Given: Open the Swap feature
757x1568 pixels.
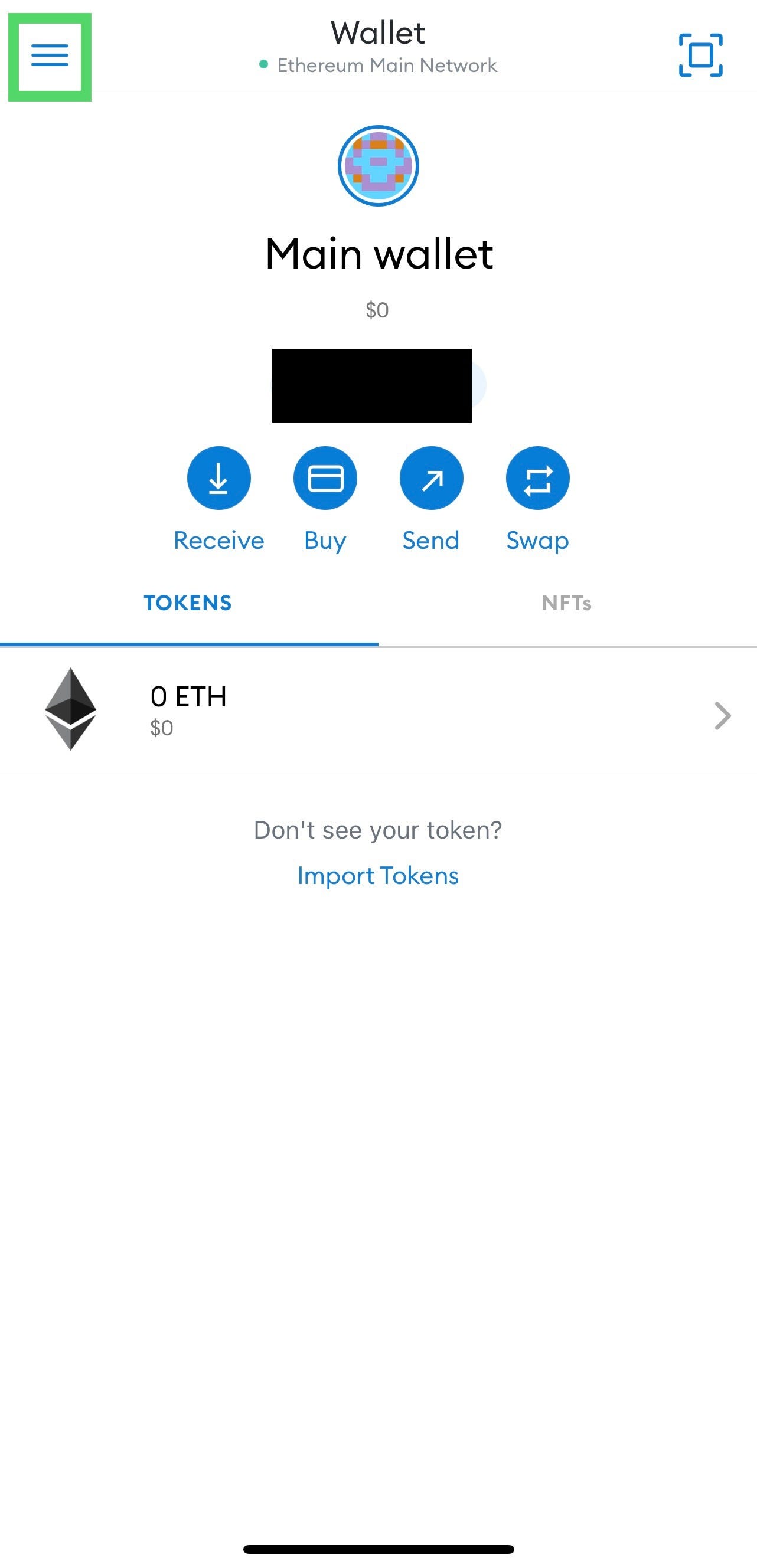Looking at the screenshot, I should (x=537, y=479).
